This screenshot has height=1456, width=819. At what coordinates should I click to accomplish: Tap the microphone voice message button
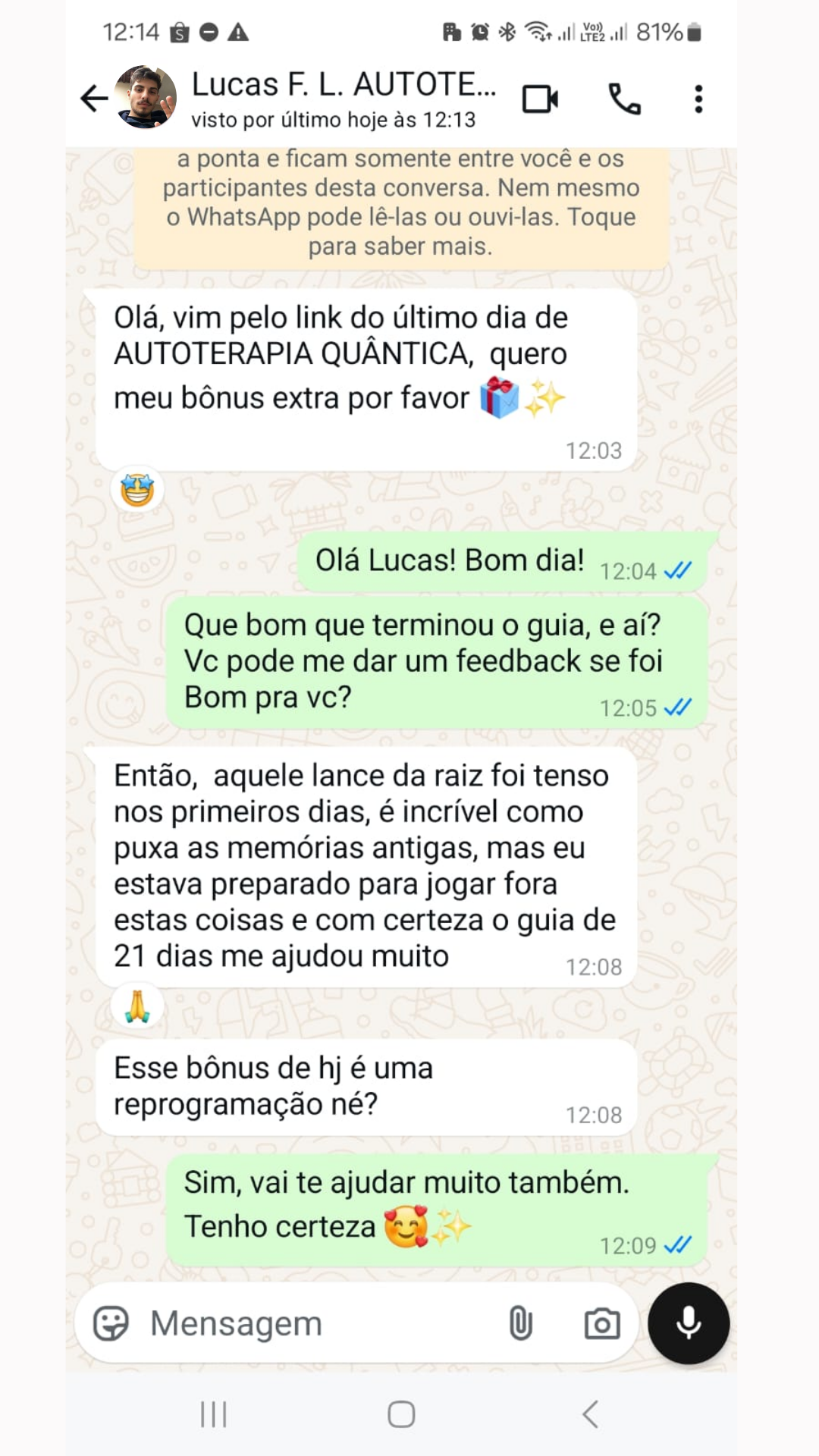(x=689, y=1323)
